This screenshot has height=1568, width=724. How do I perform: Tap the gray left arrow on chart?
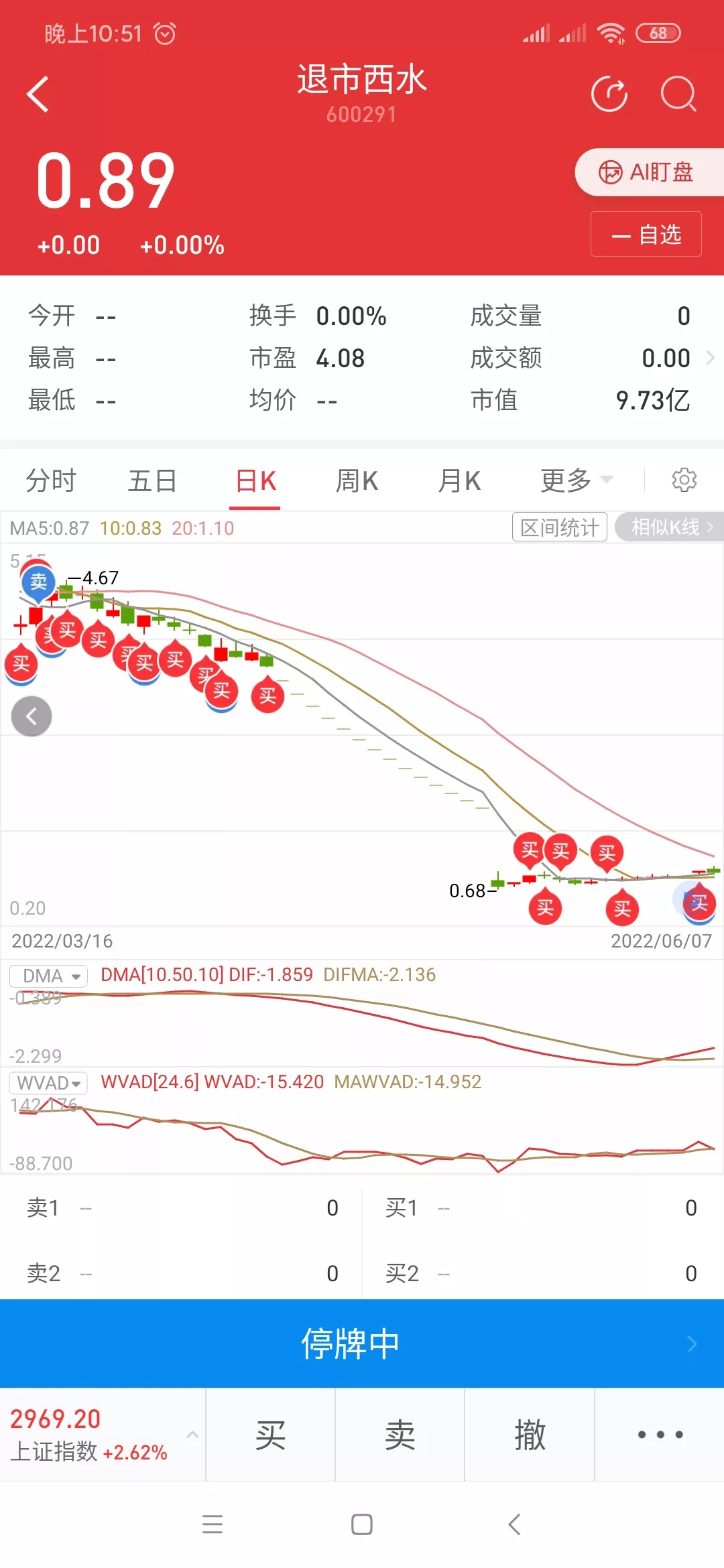point(32,716)
